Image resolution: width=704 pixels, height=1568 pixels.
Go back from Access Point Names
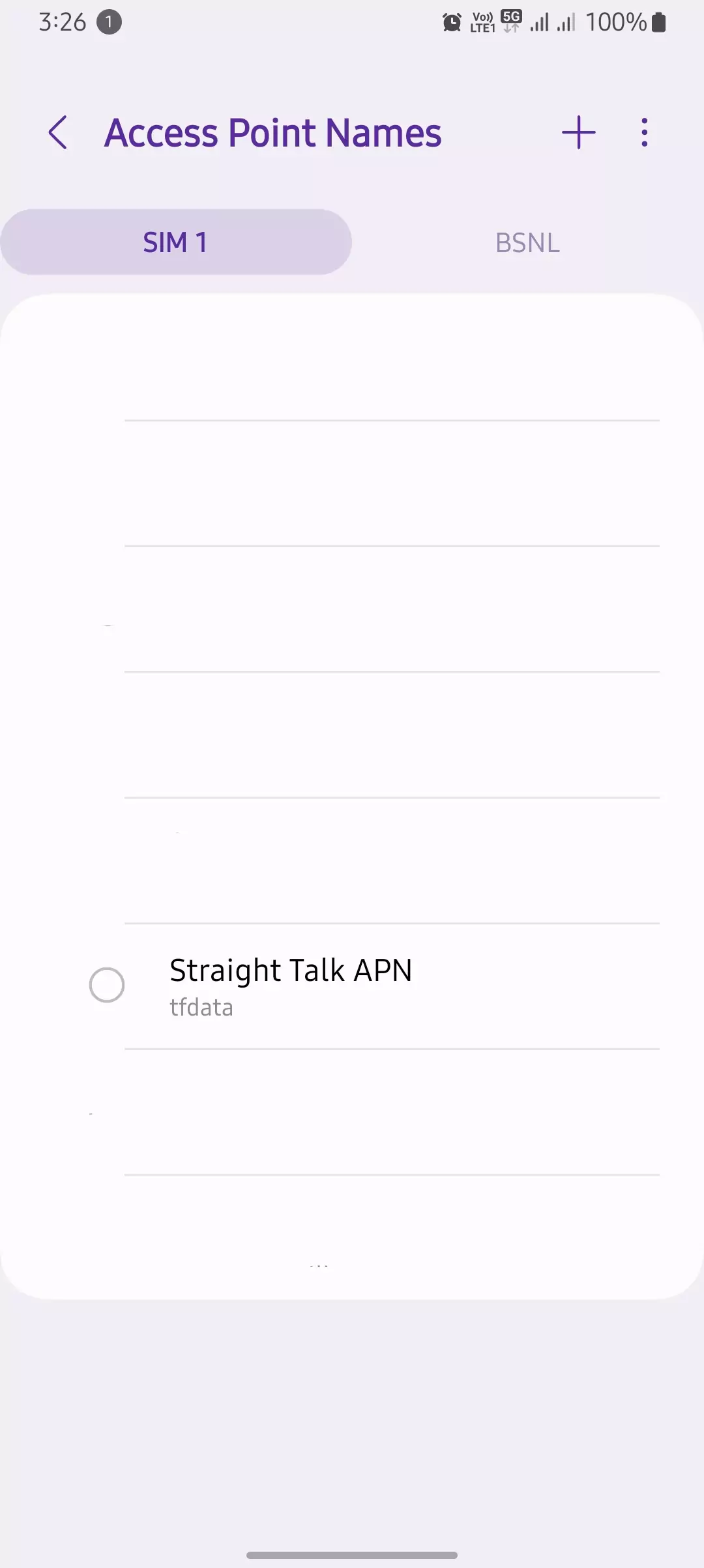[58, 133]
